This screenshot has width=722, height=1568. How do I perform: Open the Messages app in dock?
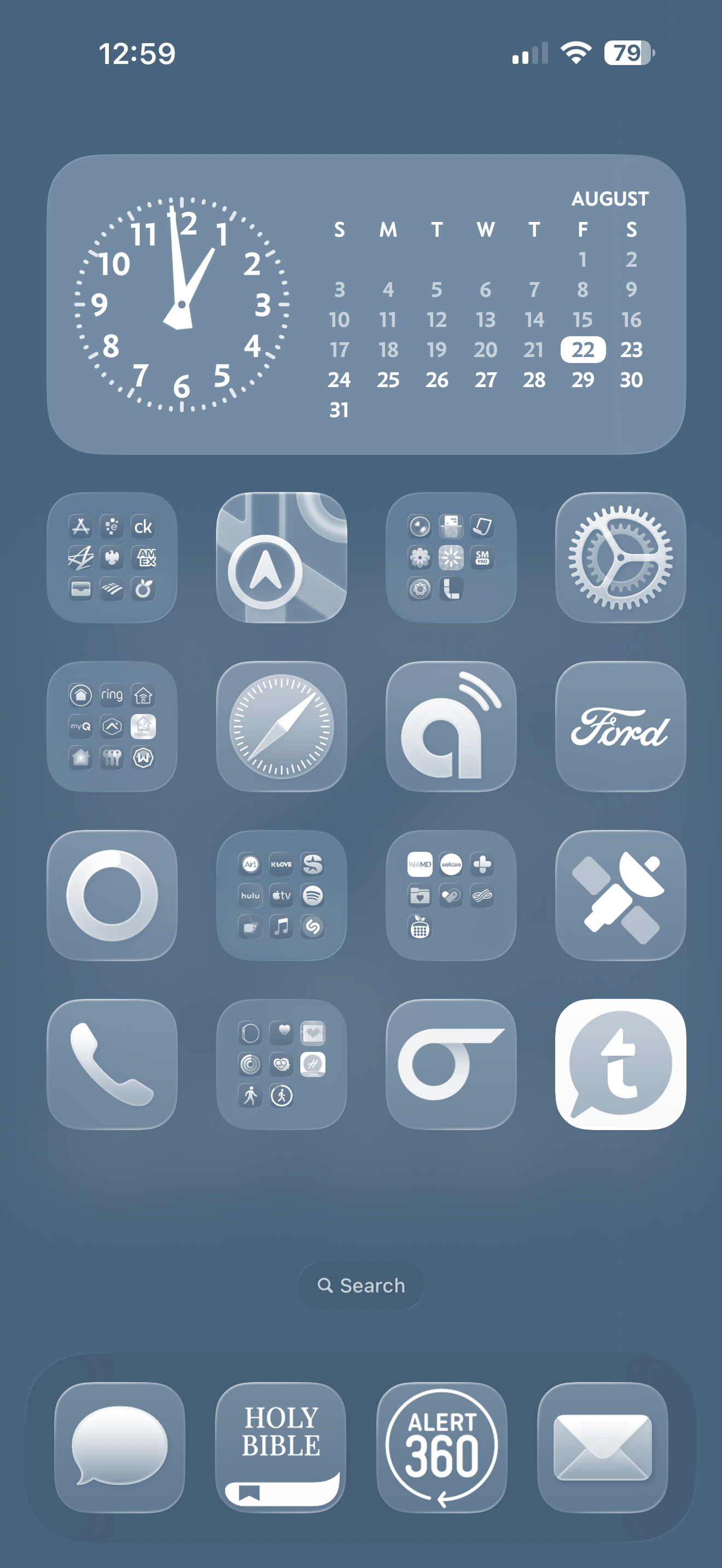119,1447
